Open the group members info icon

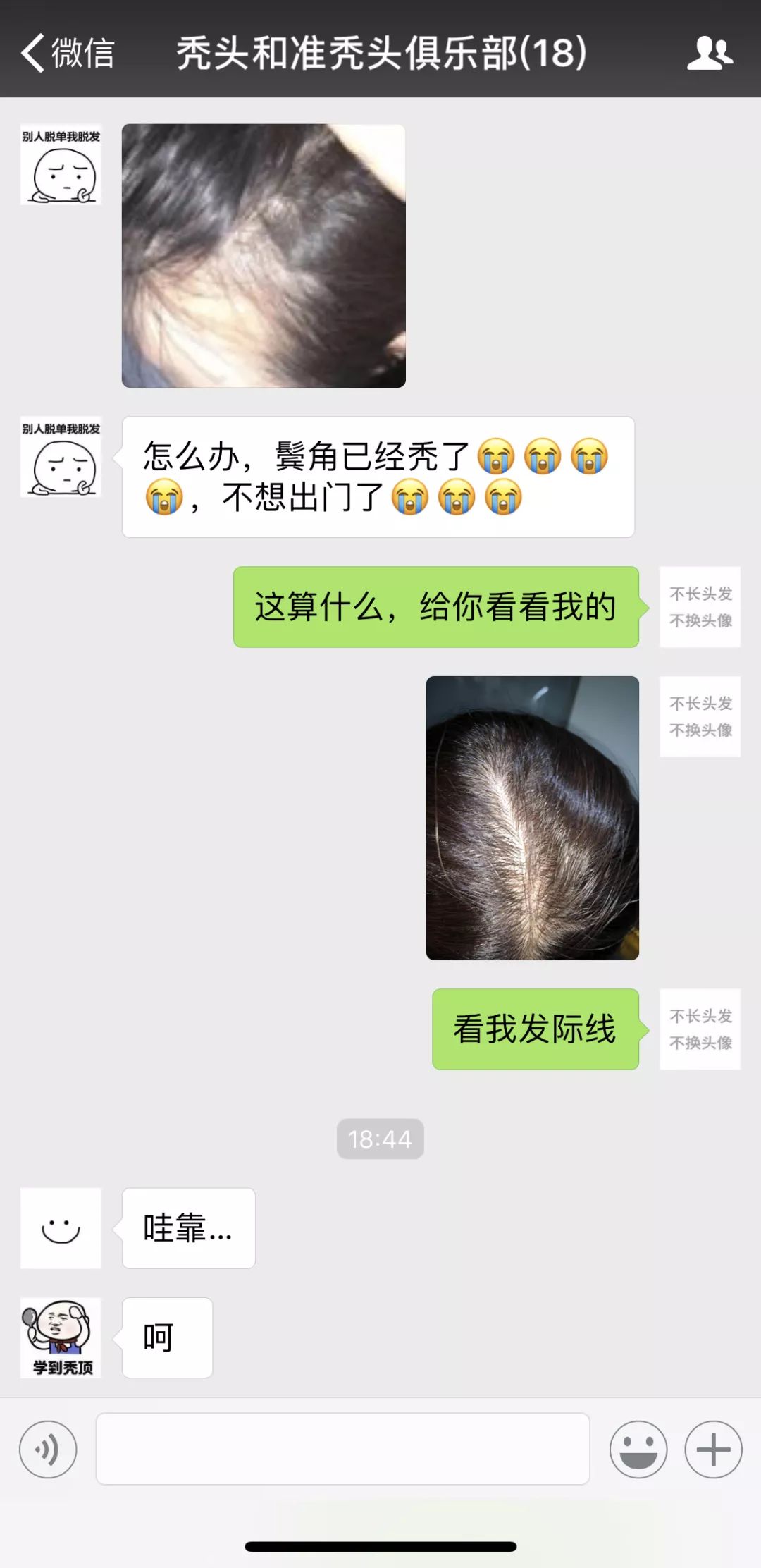[710, 53]
